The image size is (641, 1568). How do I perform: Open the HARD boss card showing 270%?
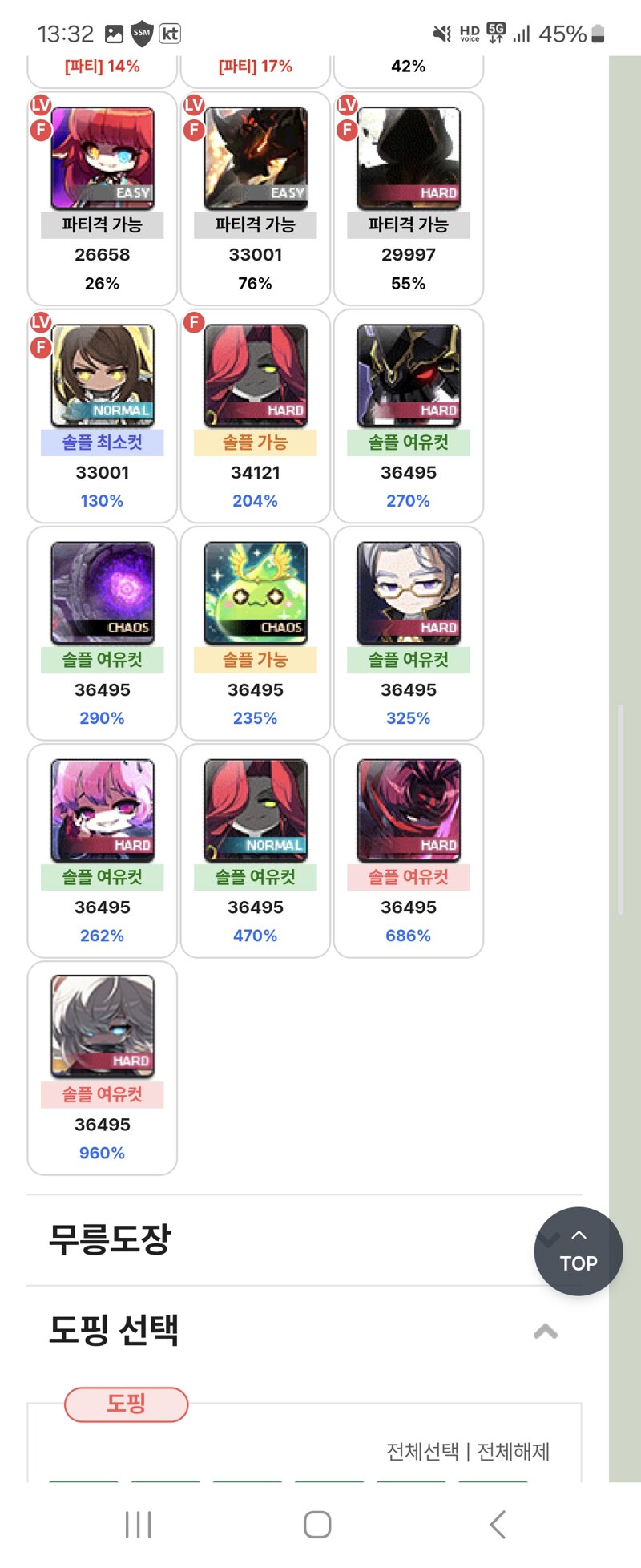[x=409, y=415]
